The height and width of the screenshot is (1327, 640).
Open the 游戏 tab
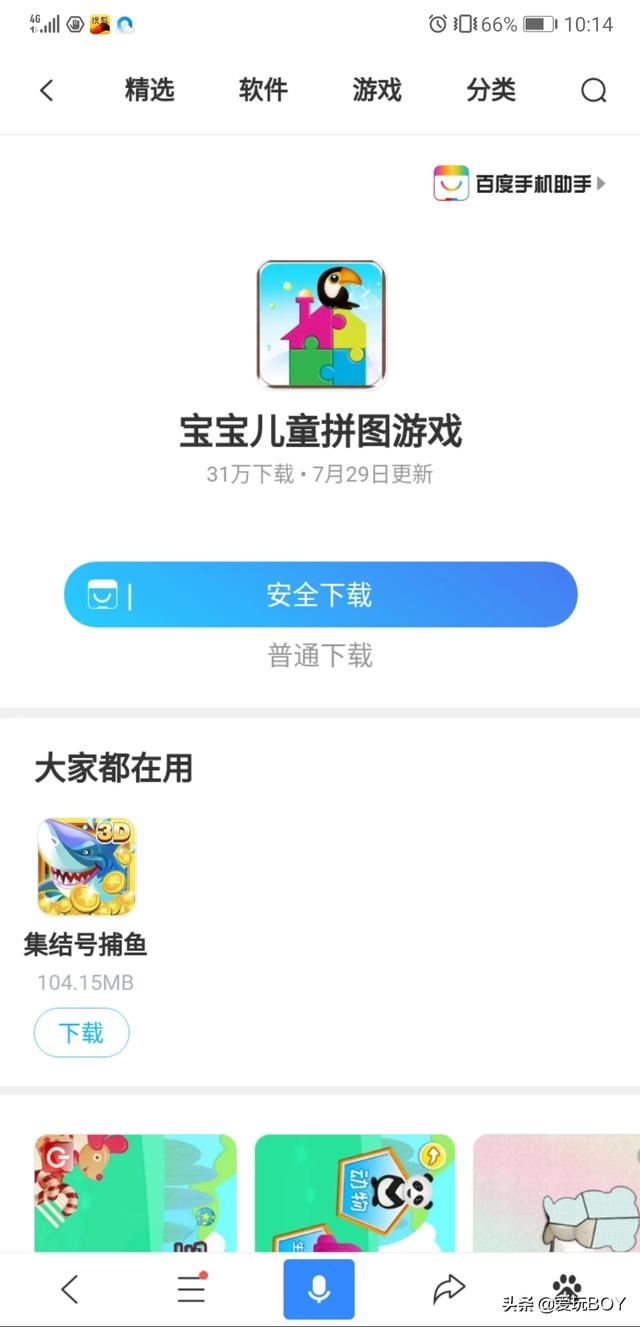(377, 91)
